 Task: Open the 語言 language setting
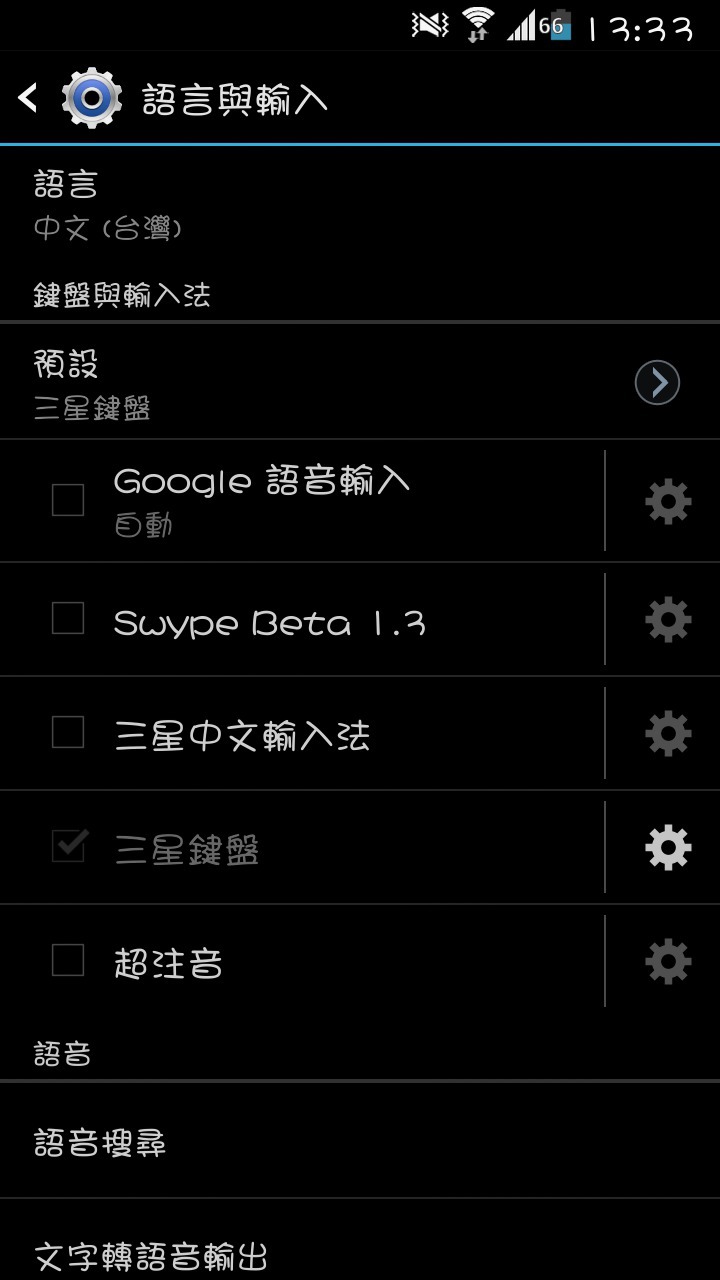click(x=360, y=207)
